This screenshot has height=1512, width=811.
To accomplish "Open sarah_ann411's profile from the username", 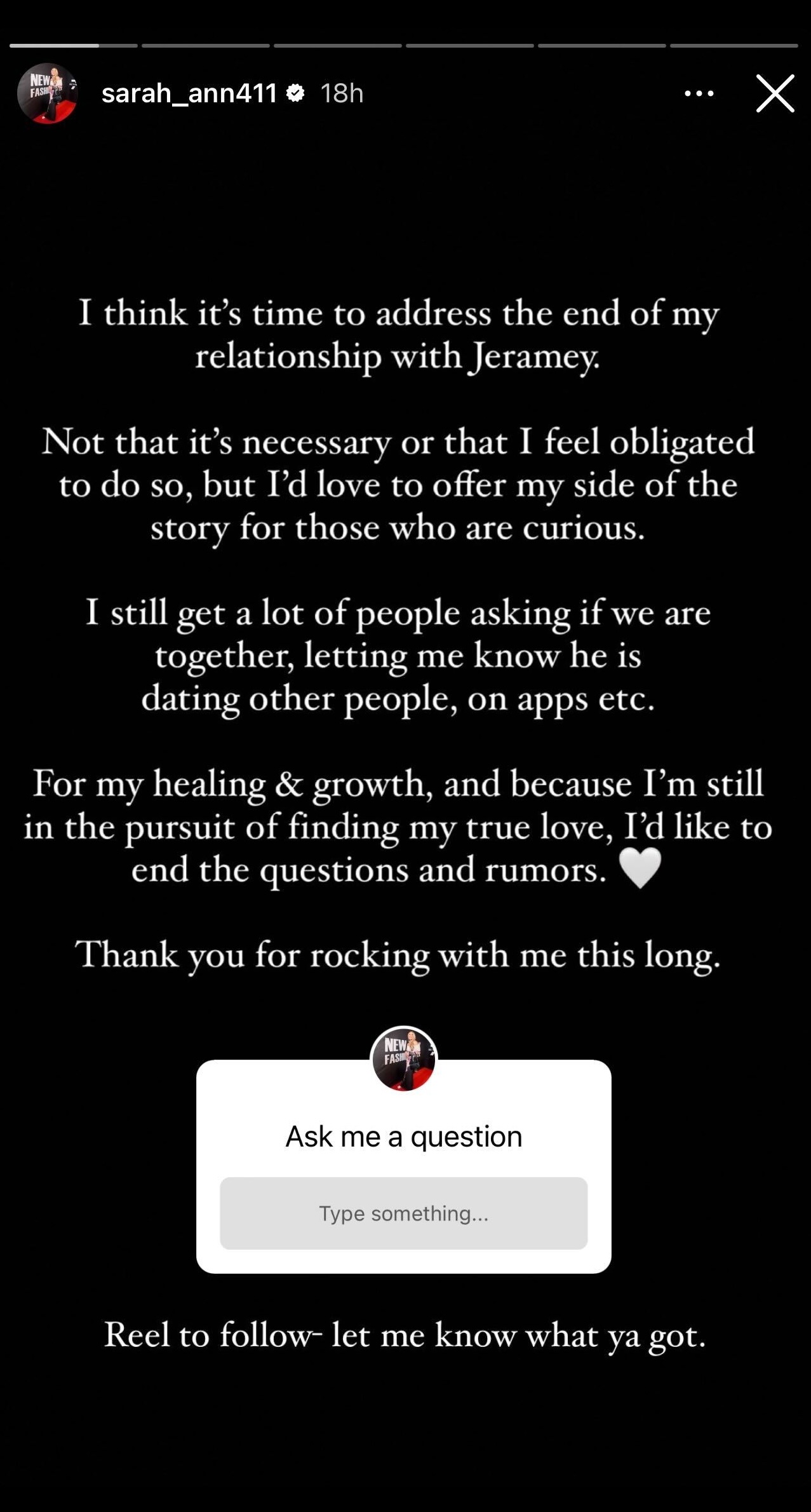I will click(x=189, y=93).
